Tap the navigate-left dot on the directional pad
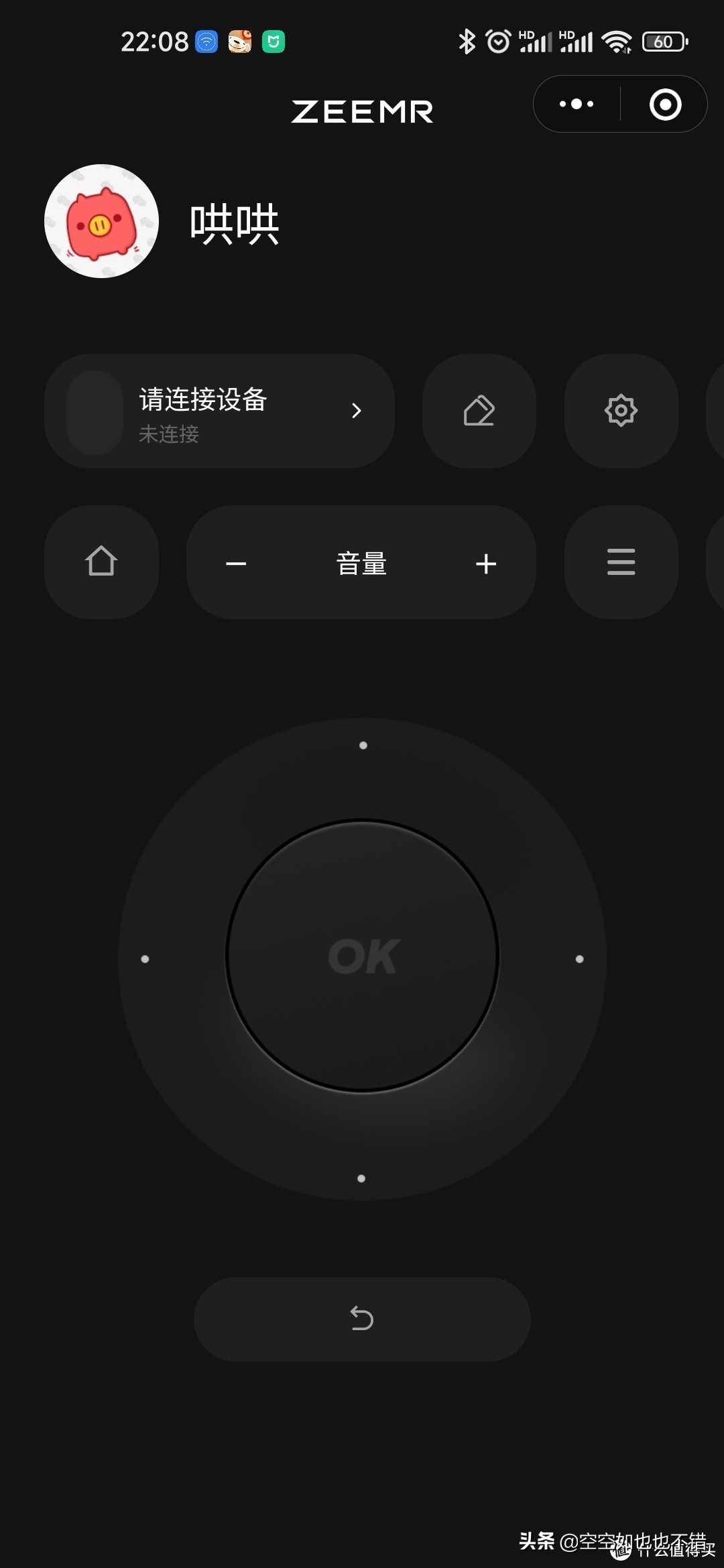 pos(146,958)
